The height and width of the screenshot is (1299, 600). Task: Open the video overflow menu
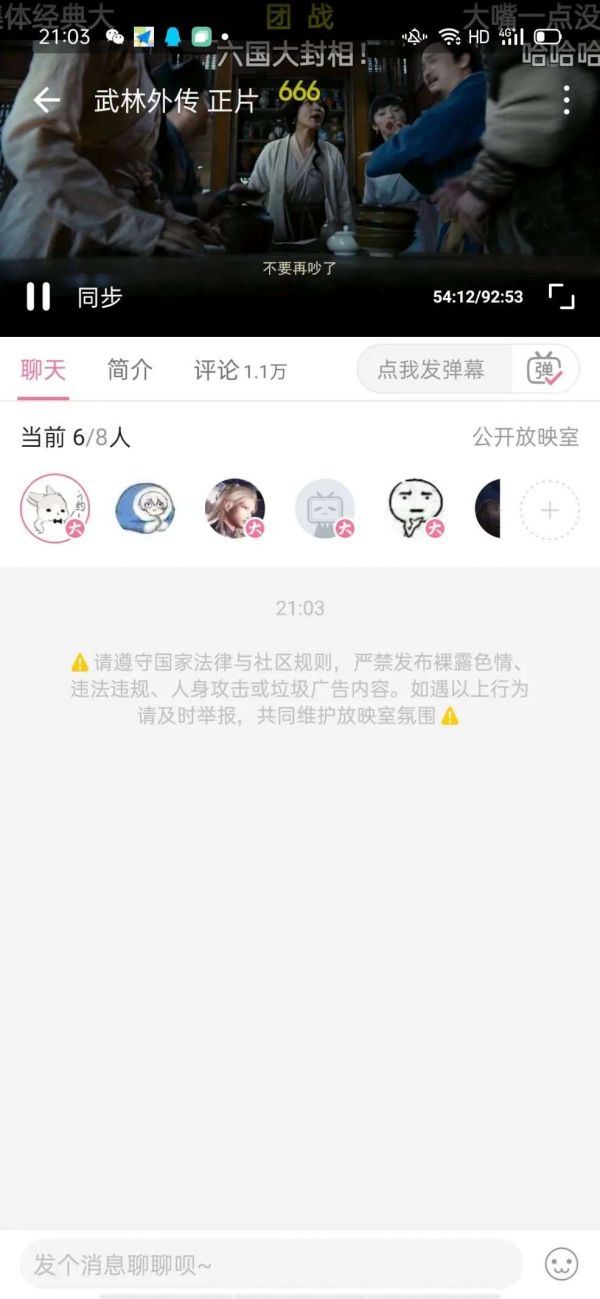pyautogui.click(x=566, y=100)
